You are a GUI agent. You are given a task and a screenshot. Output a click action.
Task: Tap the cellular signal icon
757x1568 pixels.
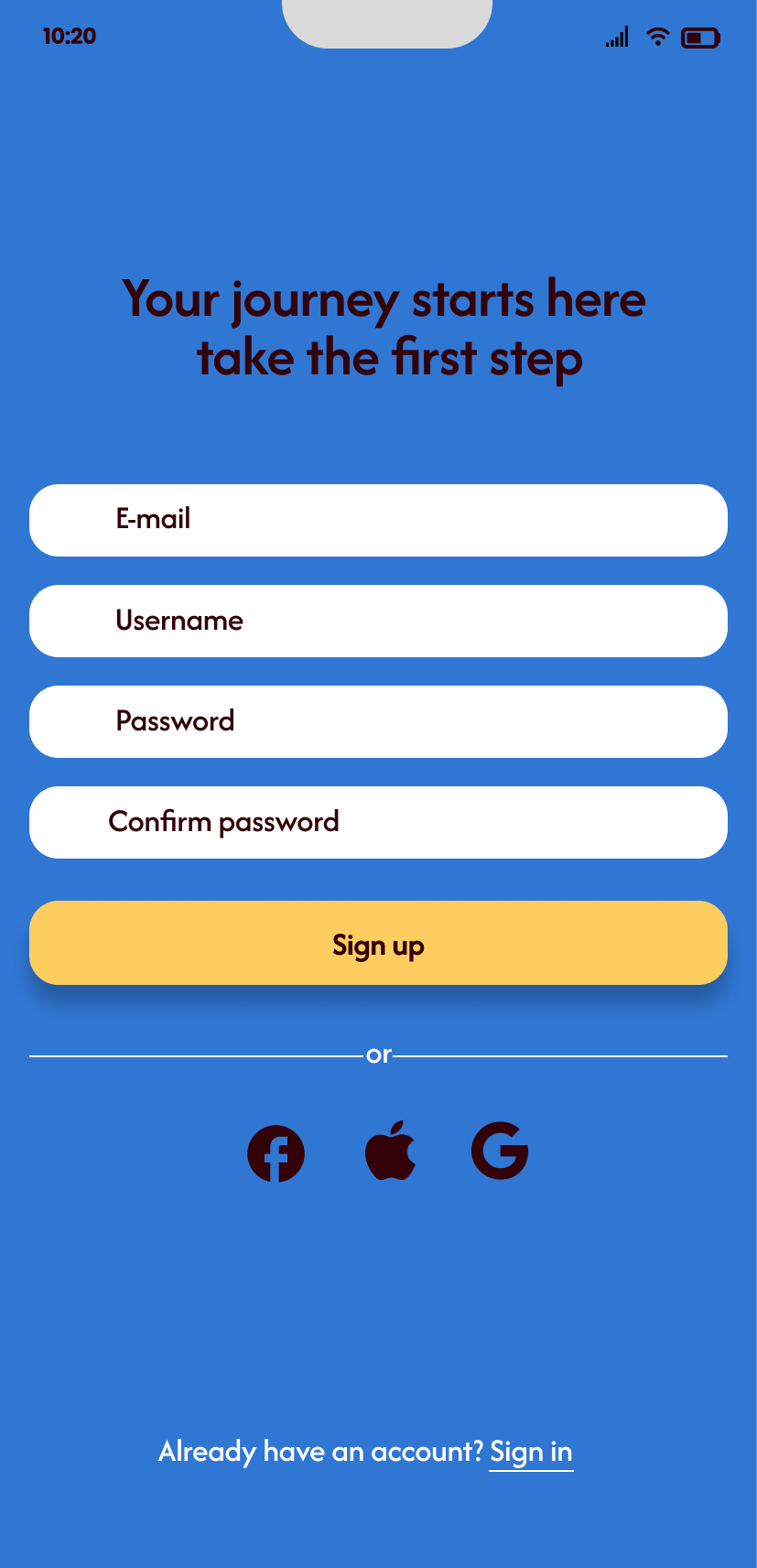616,37
